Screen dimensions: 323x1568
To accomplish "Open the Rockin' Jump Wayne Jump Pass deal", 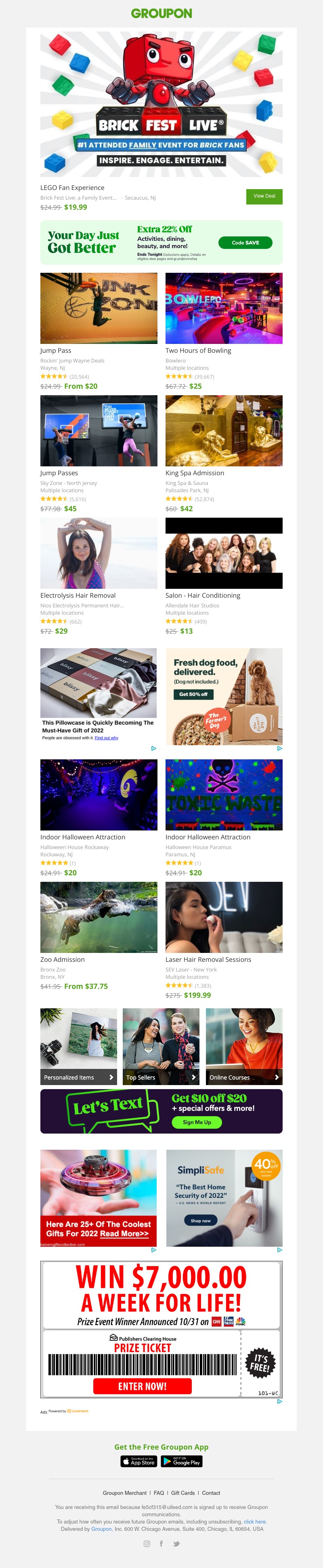I will [99, 308].
